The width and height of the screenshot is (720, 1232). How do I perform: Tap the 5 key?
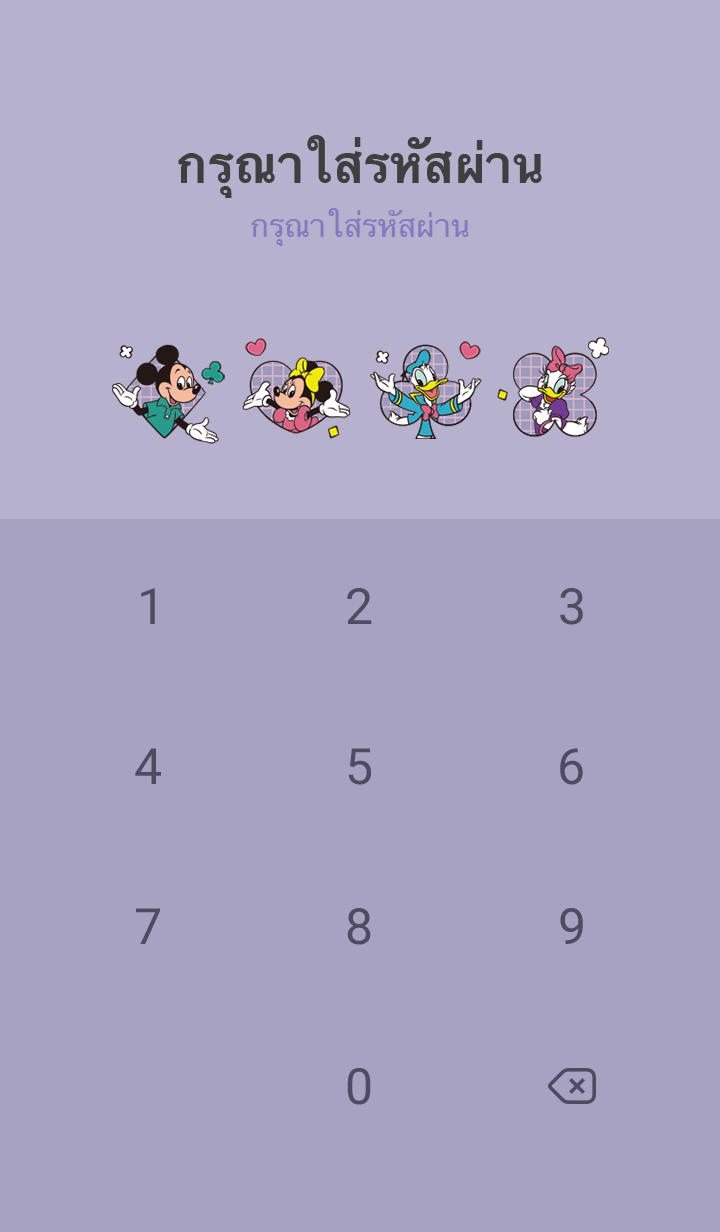point(359,767)
